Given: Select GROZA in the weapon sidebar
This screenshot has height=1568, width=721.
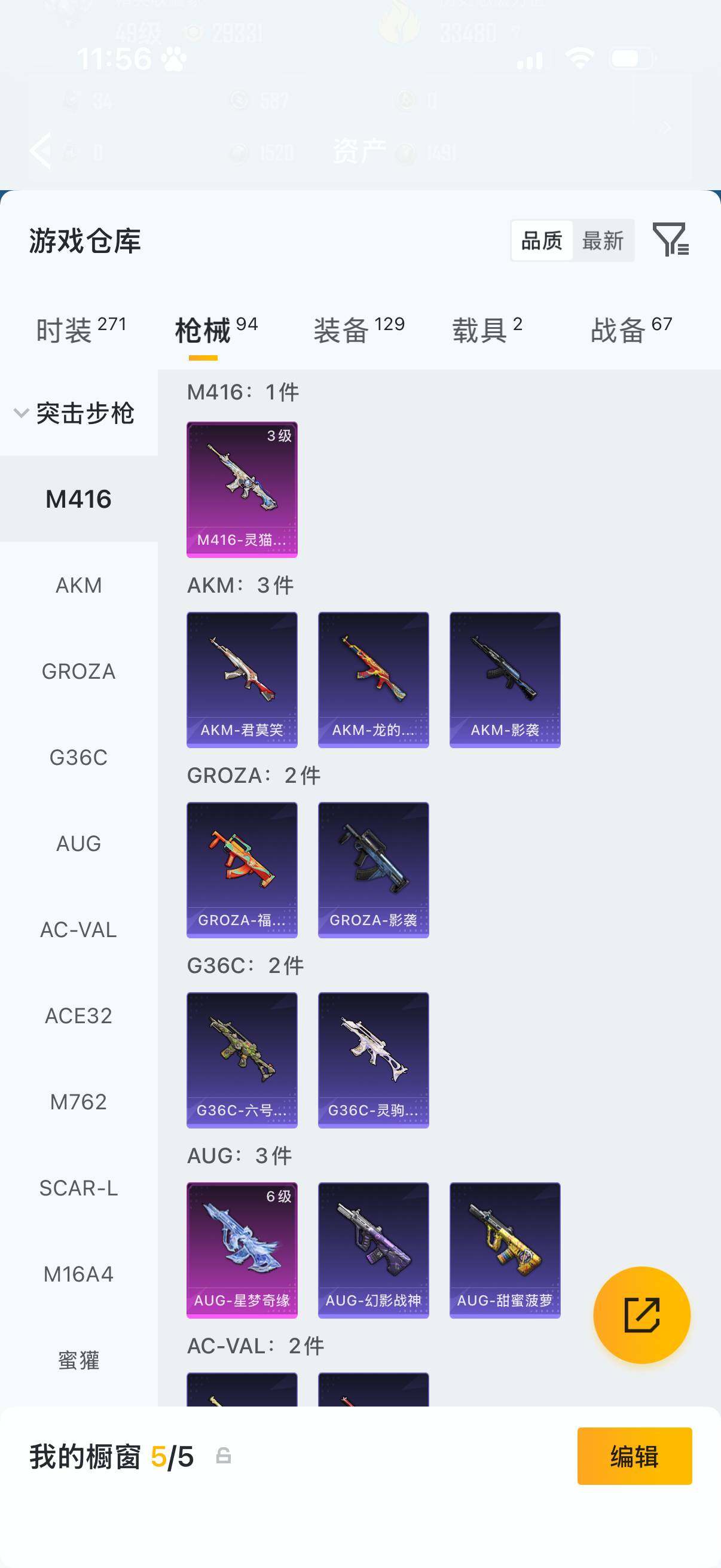Looking at the screenshot, I should pyautogui.click(x=78, y=672).
